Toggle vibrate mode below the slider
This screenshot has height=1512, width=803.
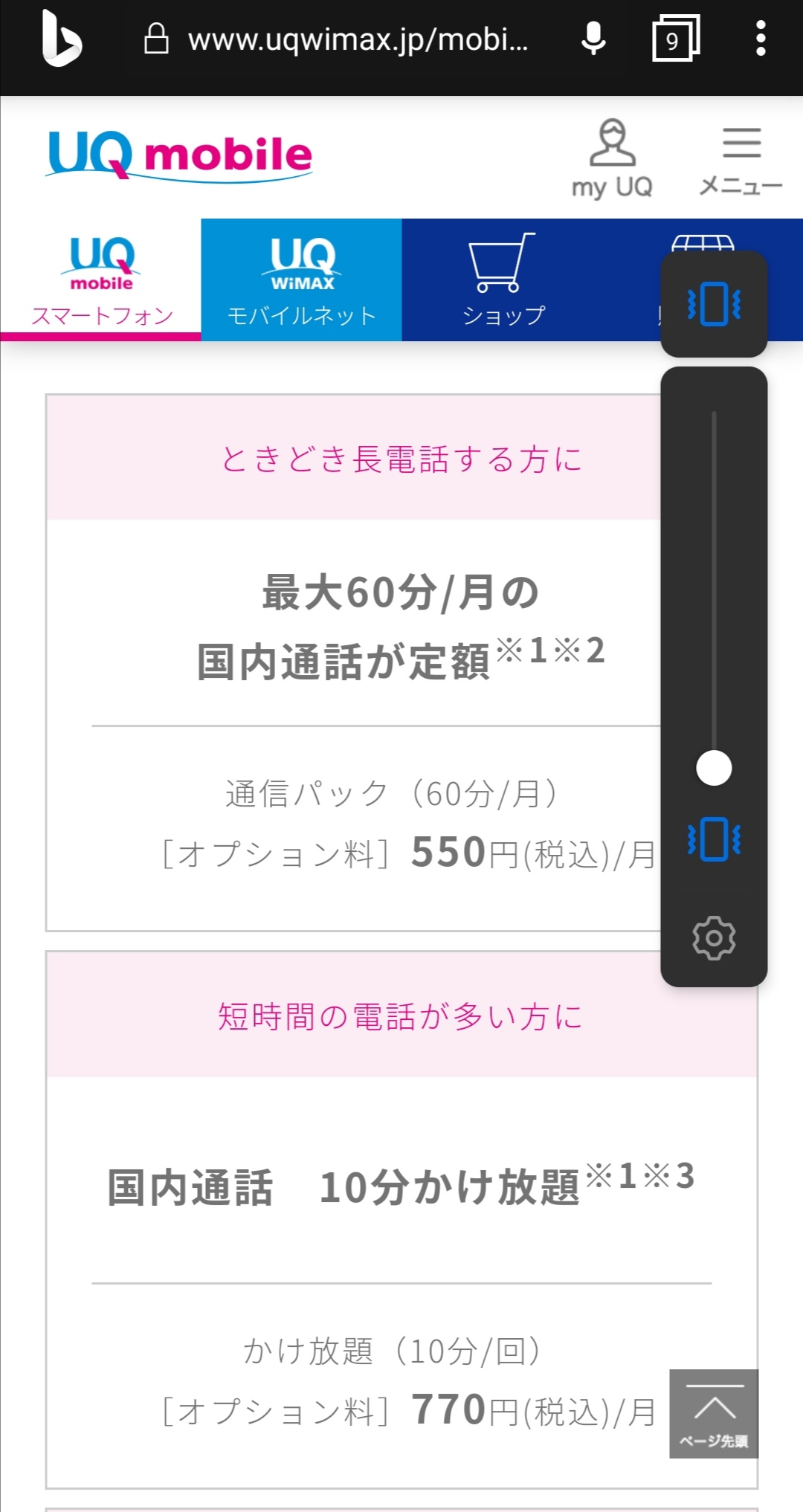[x=714, y=839]
